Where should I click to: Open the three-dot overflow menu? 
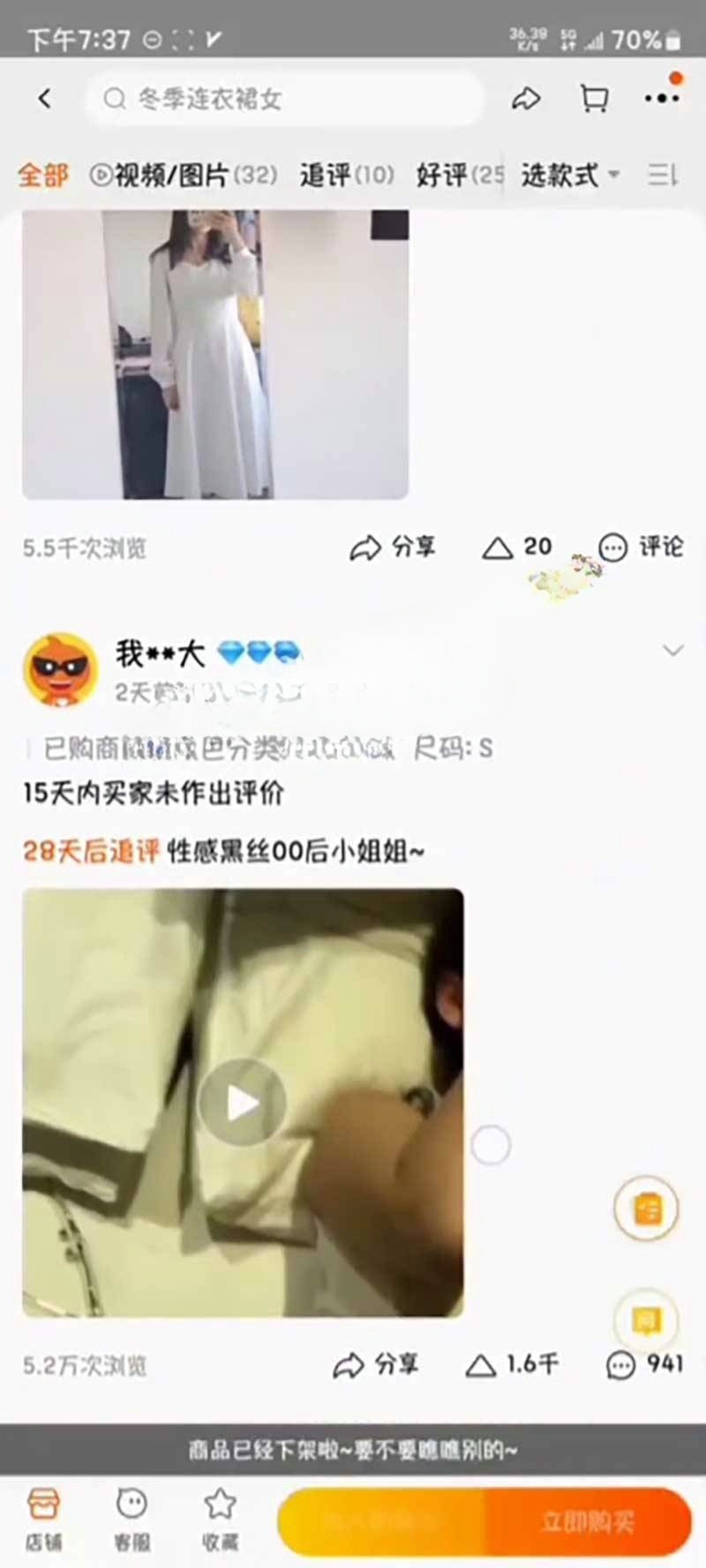tap(662, 99)
